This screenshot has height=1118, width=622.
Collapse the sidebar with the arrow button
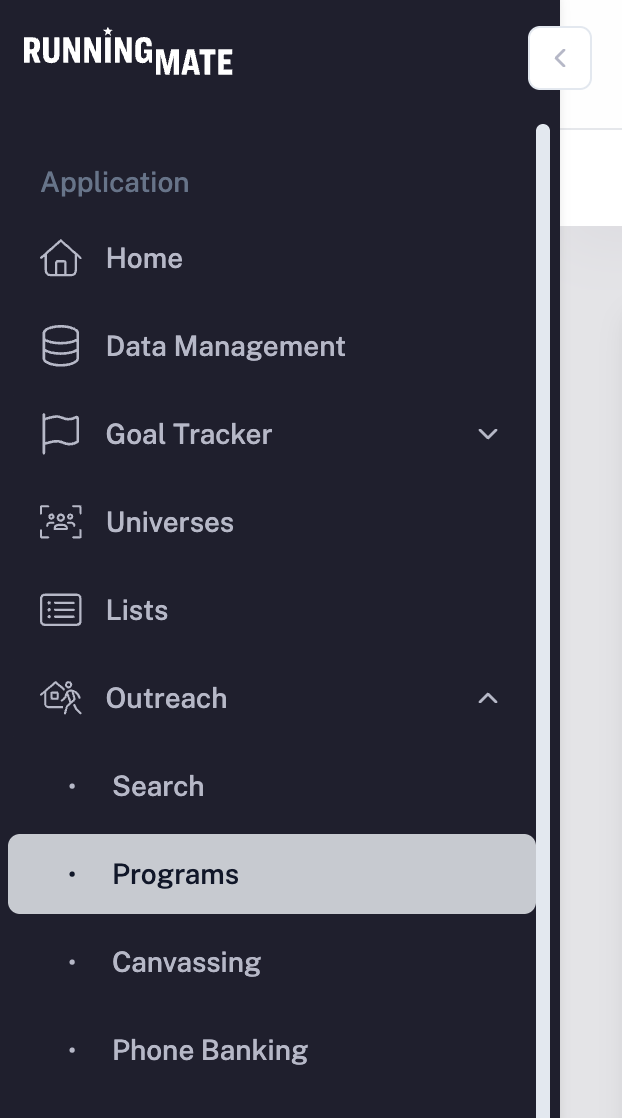559,58
